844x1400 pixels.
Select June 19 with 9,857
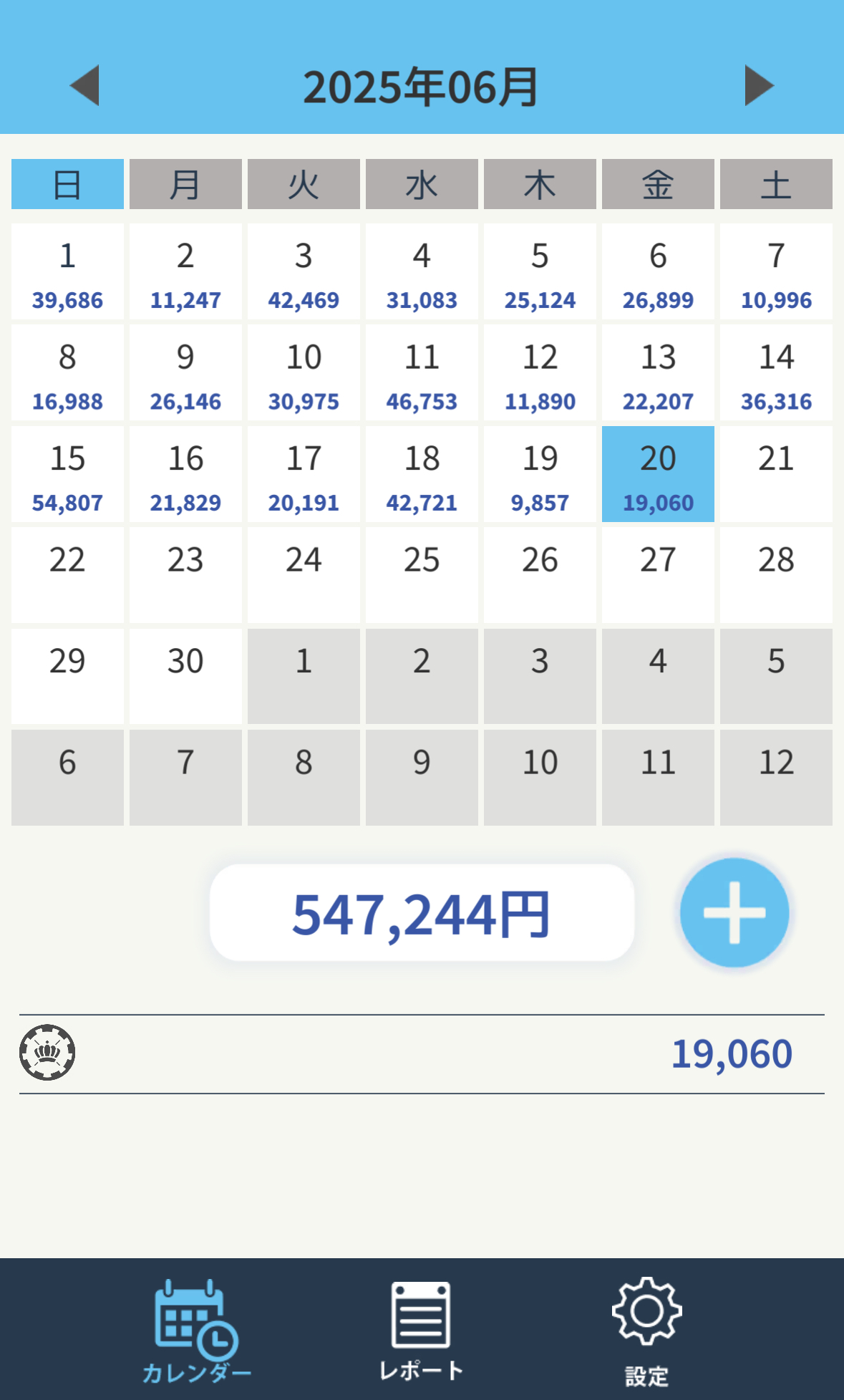click(x=540, y=474)
